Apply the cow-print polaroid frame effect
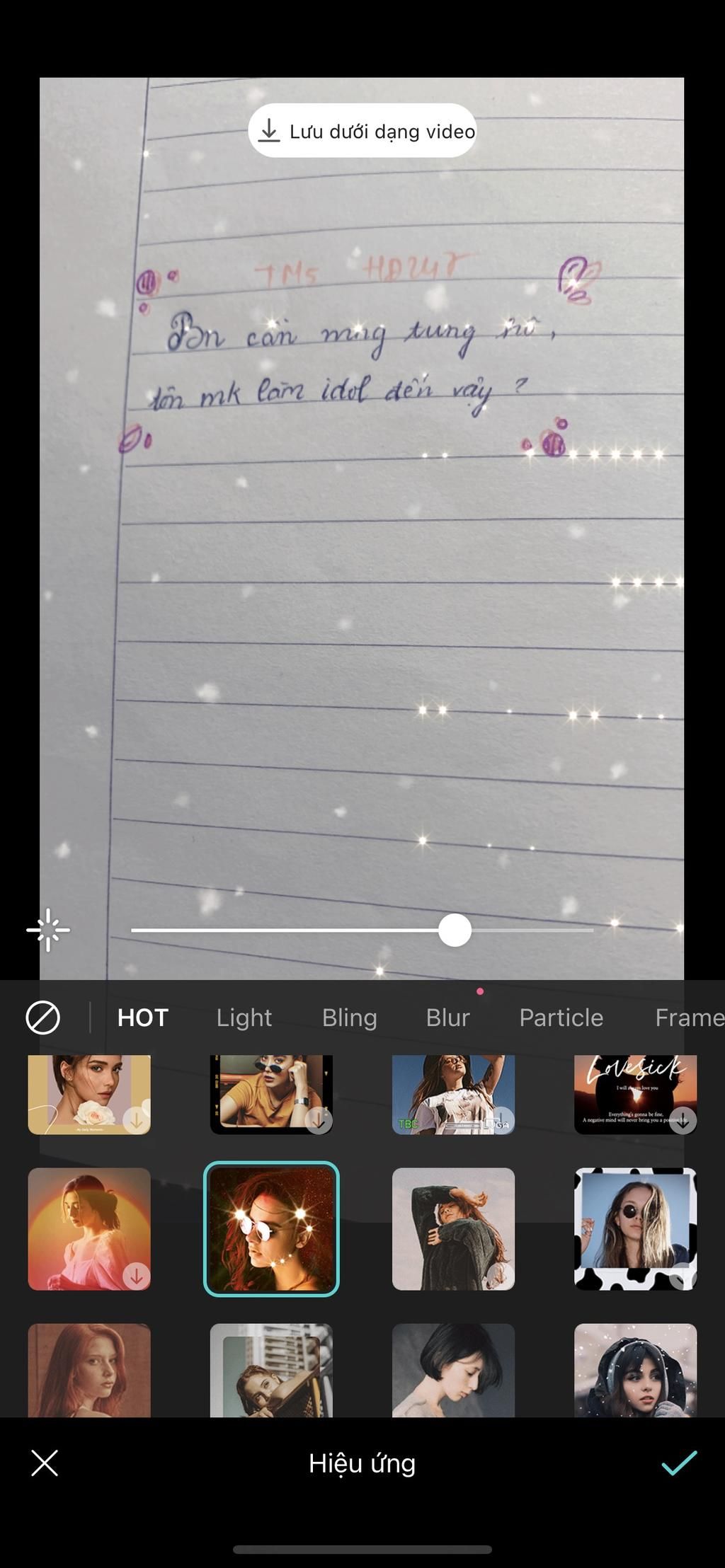725x1568 pixels. click(x=635, y=1228)
